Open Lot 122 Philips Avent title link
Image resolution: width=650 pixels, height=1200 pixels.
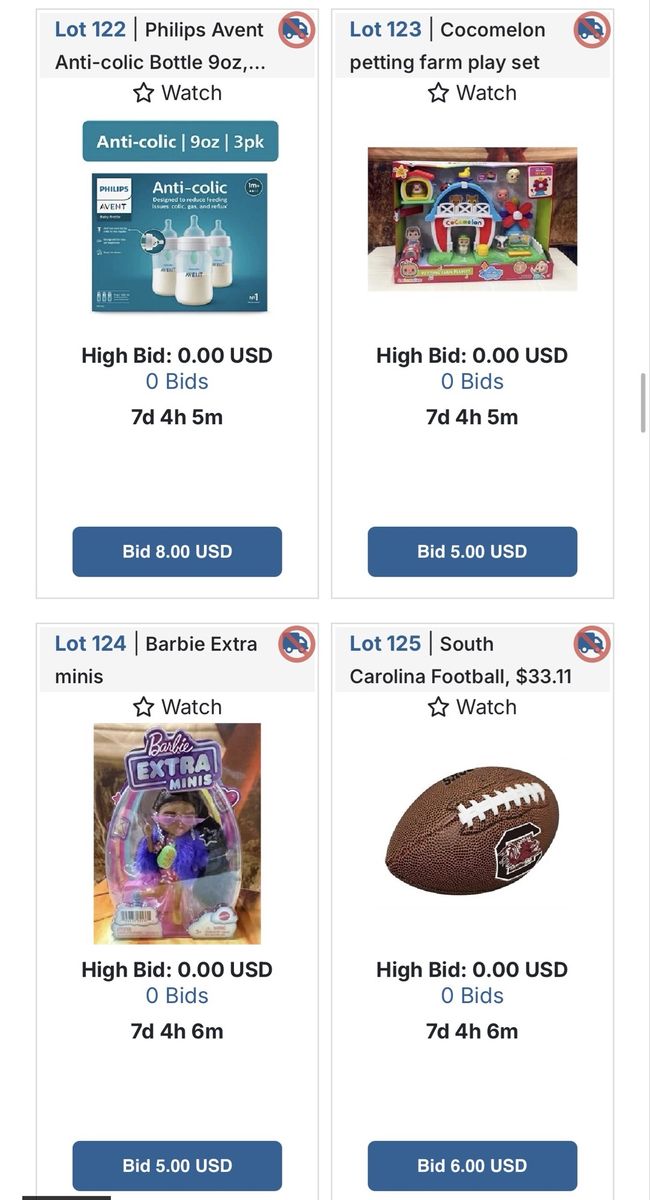pos(160,45)
